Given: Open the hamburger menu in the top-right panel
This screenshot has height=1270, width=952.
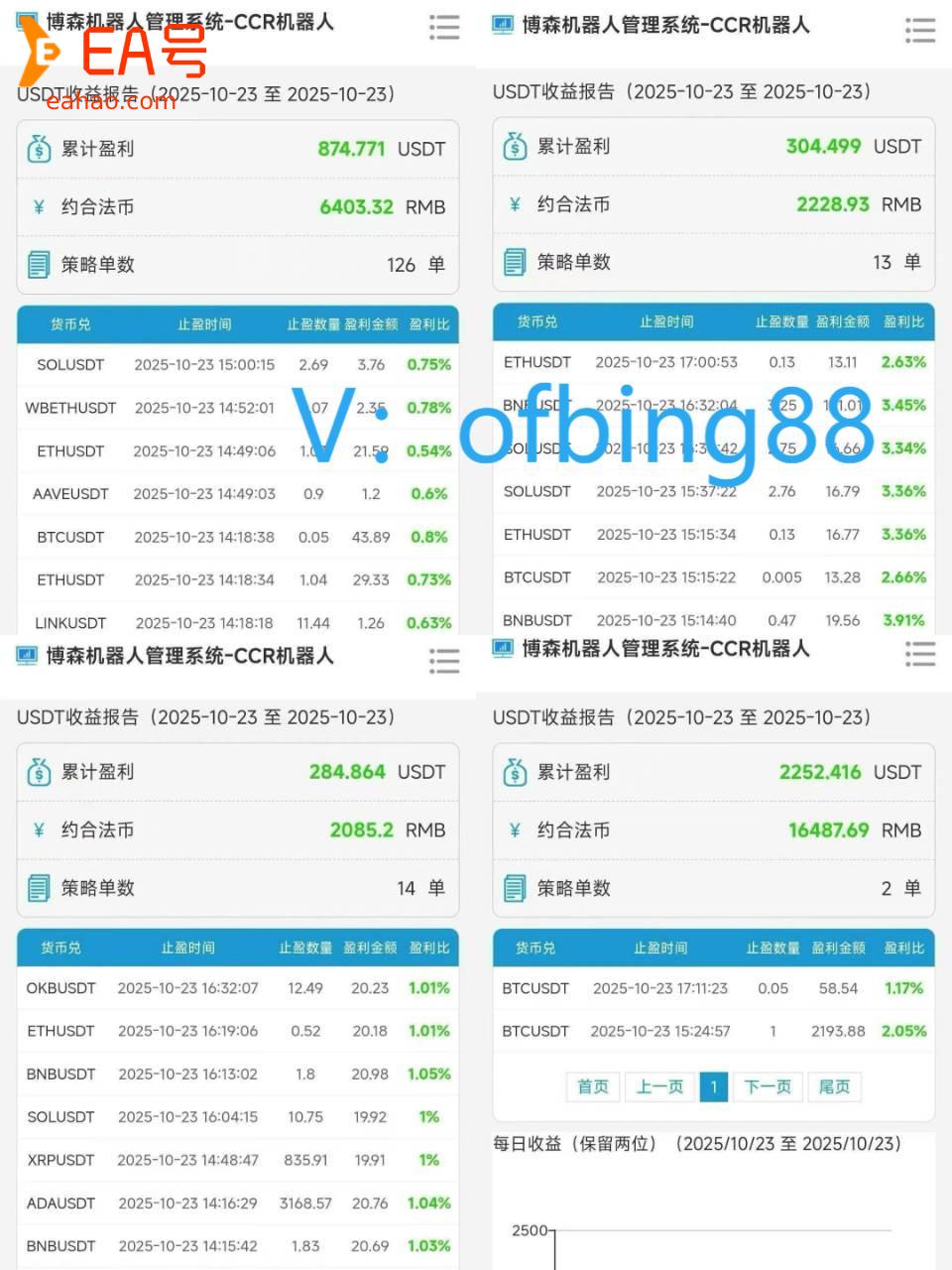Looking at the screenshot, I should click(x=920, y=30).
